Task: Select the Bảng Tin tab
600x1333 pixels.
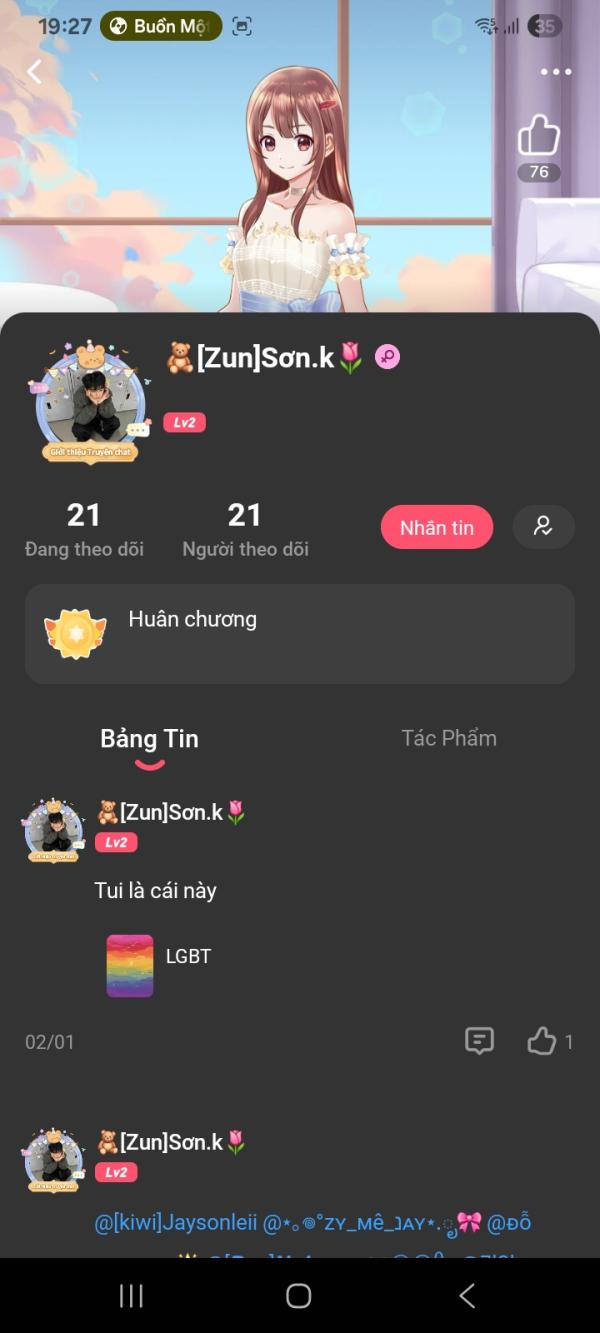Action: [x=149, y=740]
